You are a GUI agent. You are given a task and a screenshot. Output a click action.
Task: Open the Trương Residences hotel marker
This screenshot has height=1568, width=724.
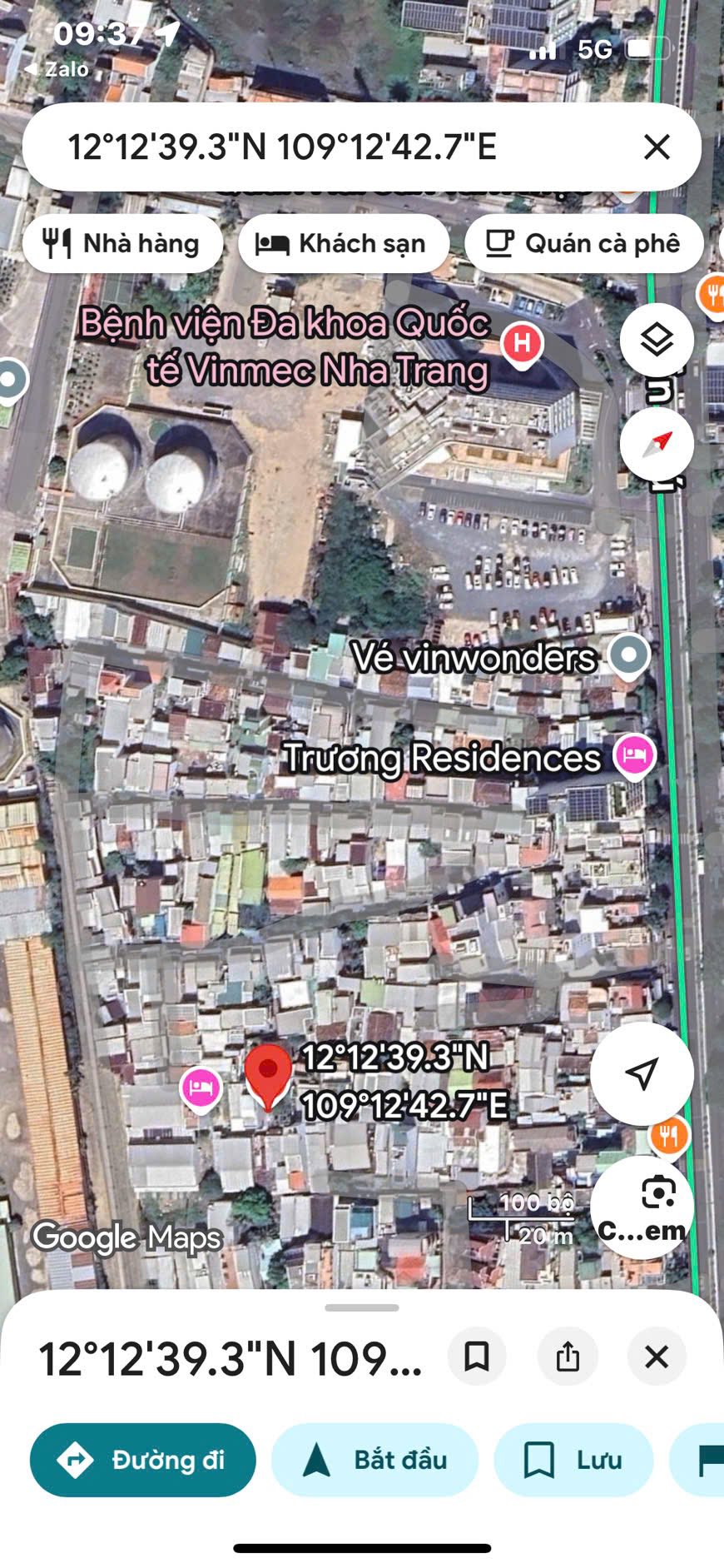tap(634, 755)
